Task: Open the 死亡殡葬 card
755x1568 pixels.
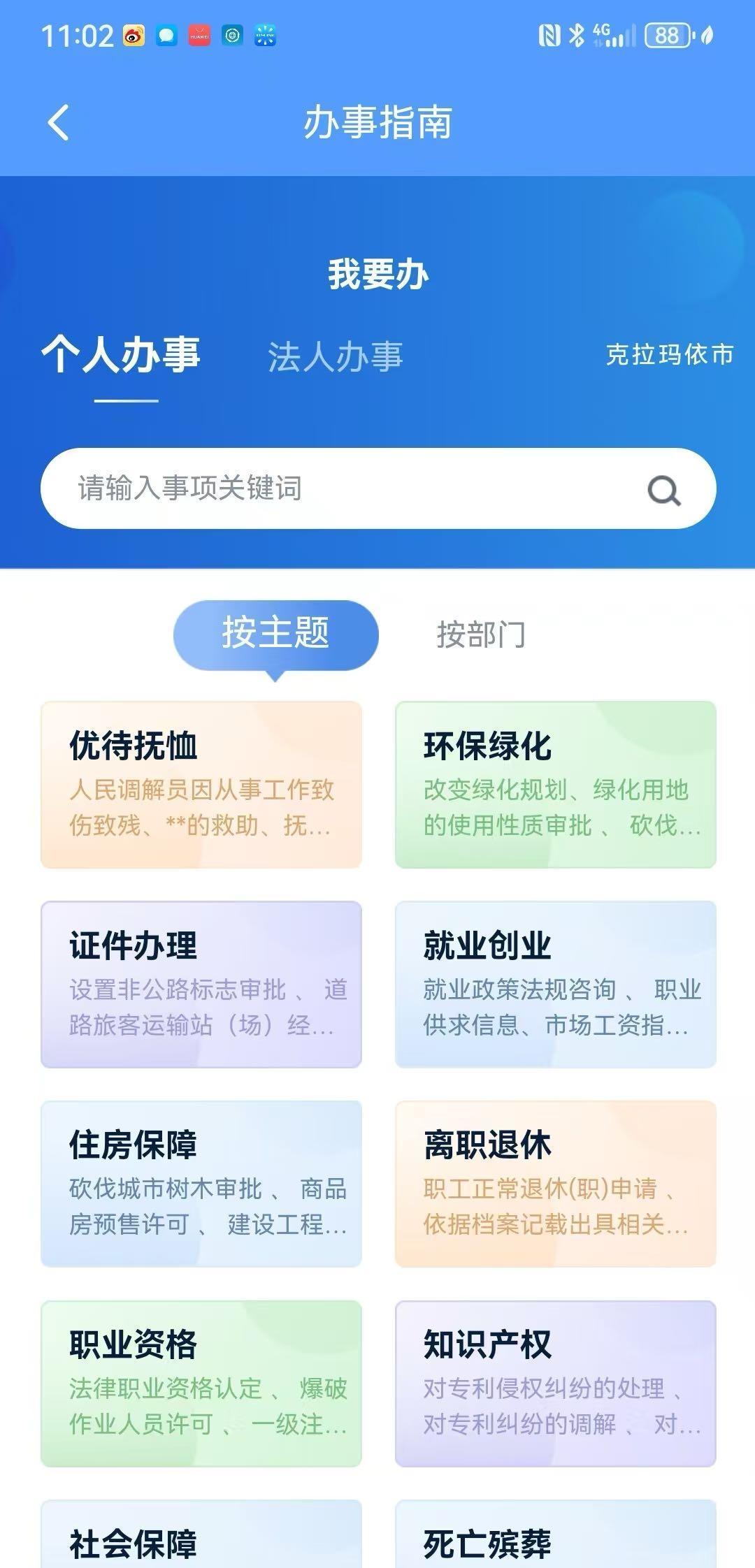Action: 556,1534
